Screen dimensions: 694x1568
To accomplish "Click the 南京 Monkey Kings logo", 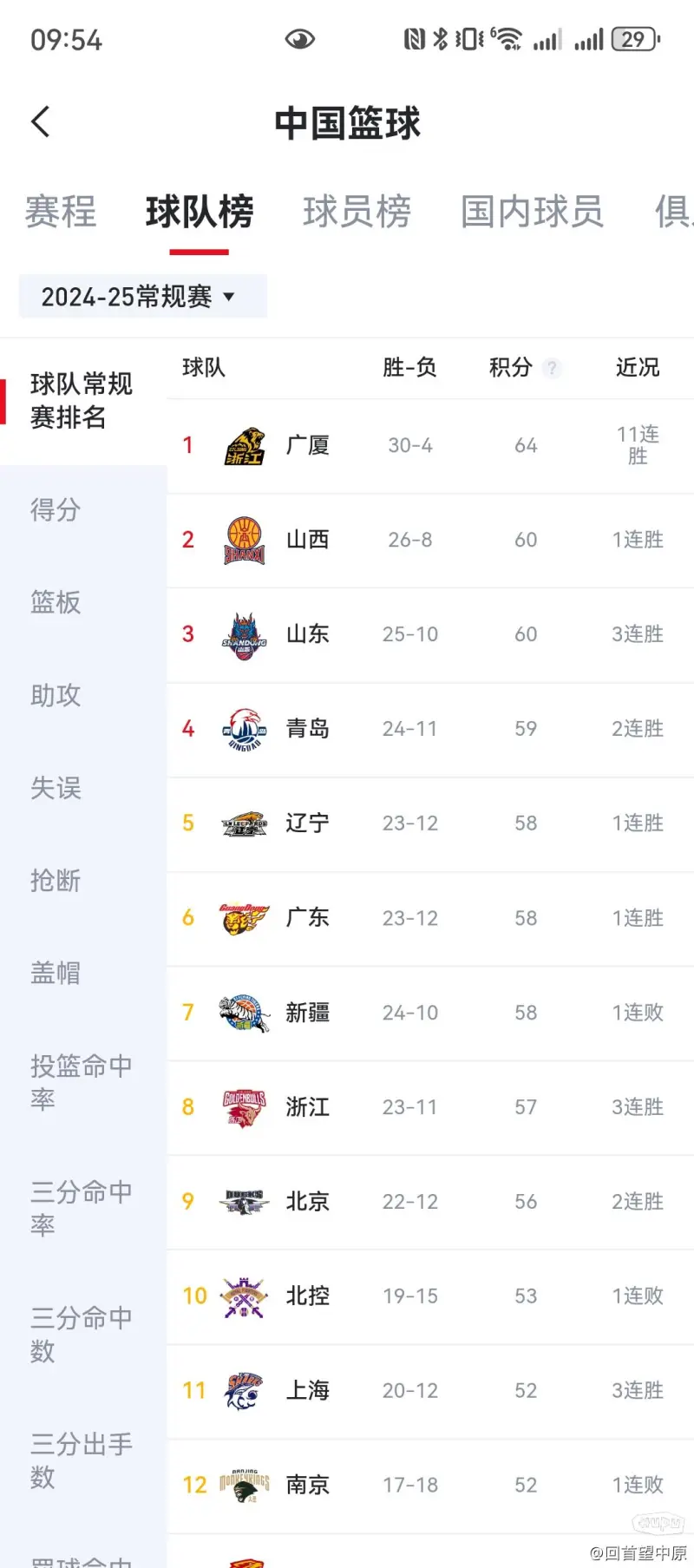I will (244, 1485).
